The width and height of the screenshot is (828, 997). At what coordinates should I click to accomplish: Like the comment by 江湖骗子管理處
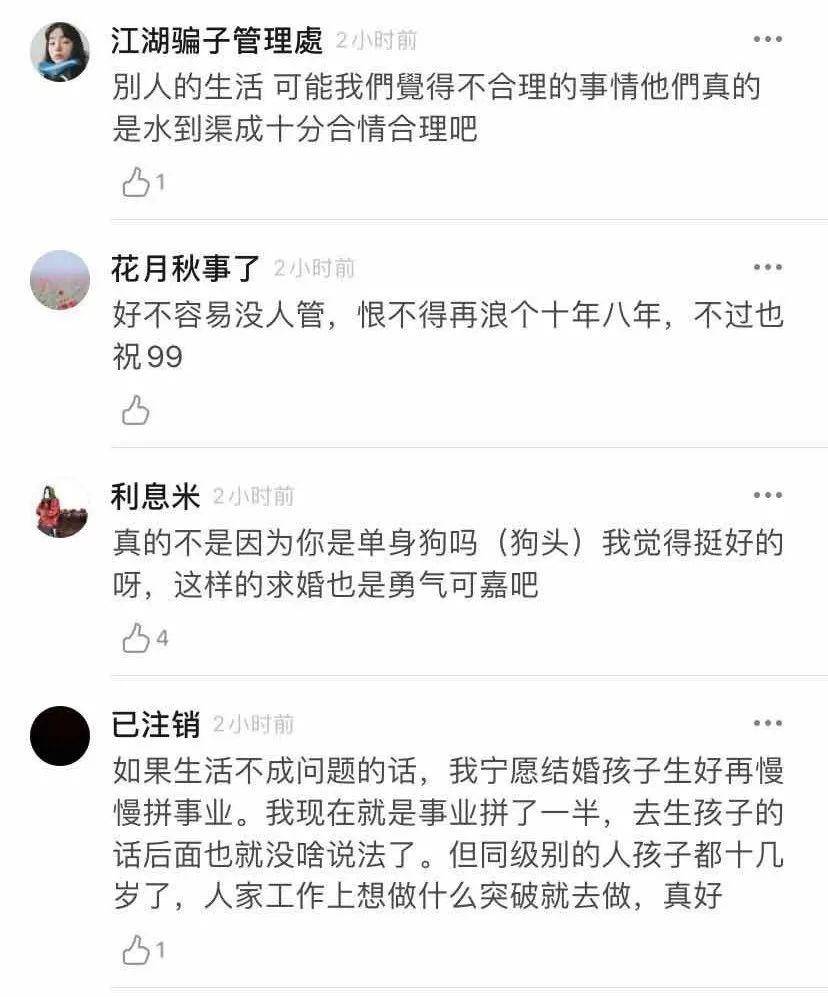137,183
